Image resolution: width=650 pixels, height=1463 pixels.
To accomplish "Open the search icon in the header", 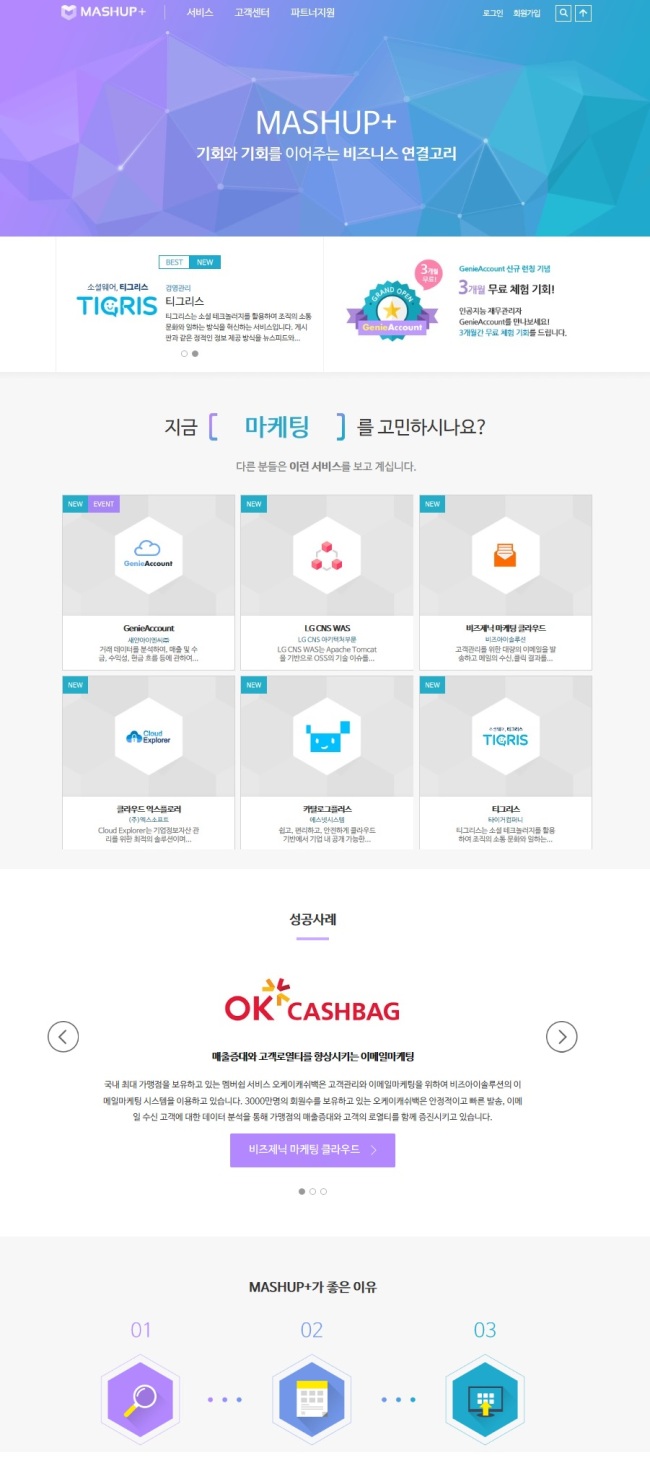I will pyautogui.click(x=564, y=13).
